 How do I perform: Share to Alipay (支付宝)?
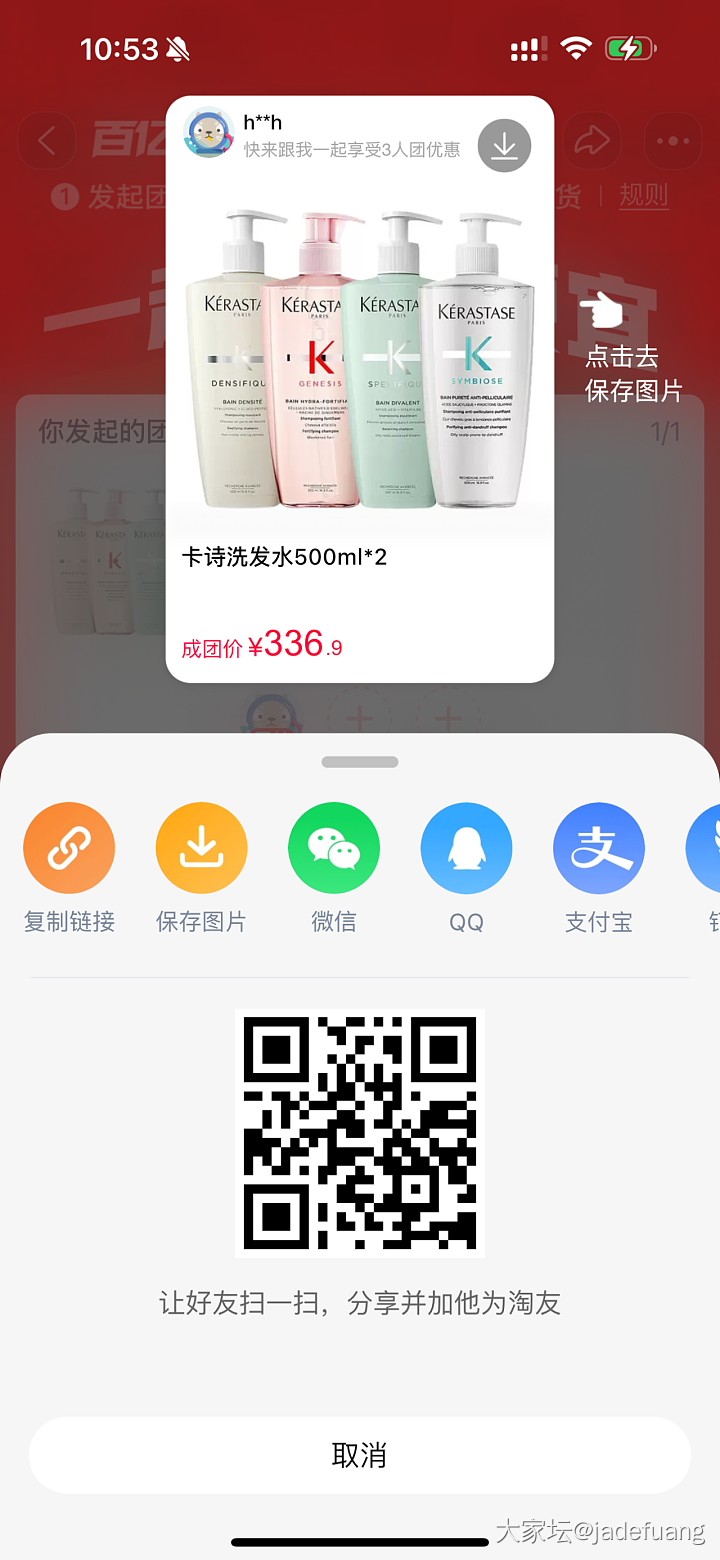598,849
